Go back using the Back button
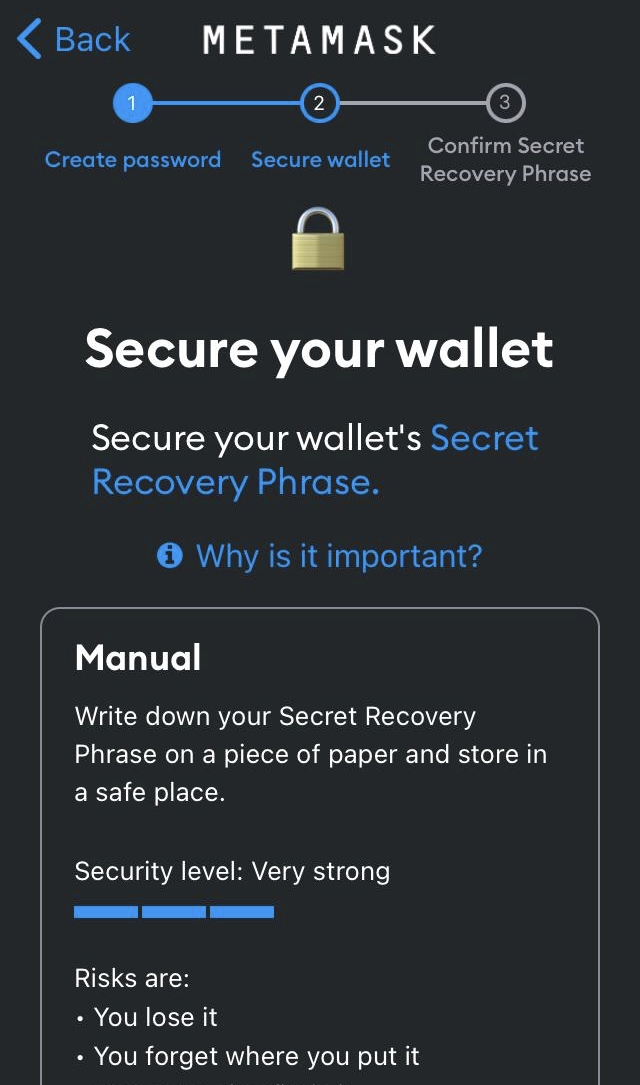 74,40
